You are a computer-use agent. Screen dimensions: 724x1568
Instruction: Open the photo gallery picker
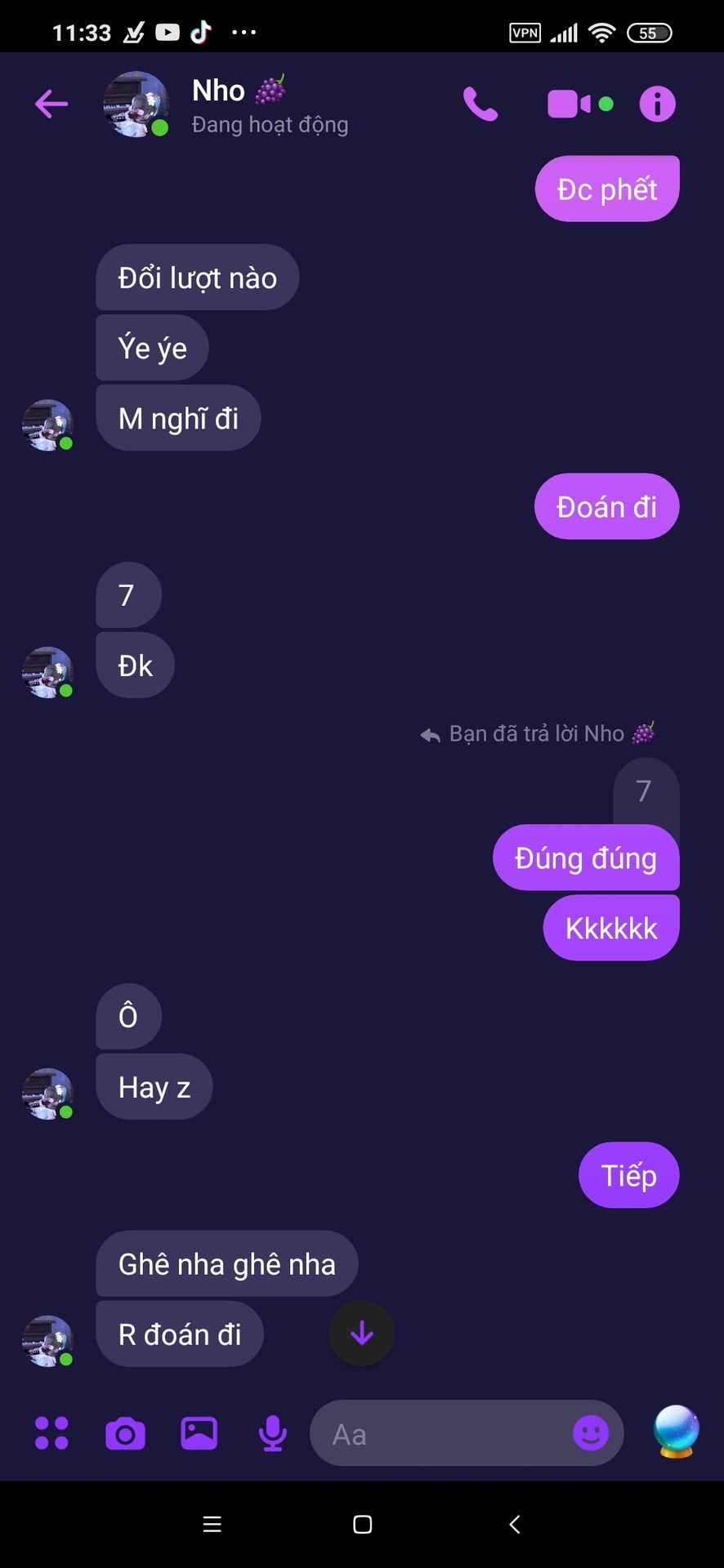tap(199, 1432)
